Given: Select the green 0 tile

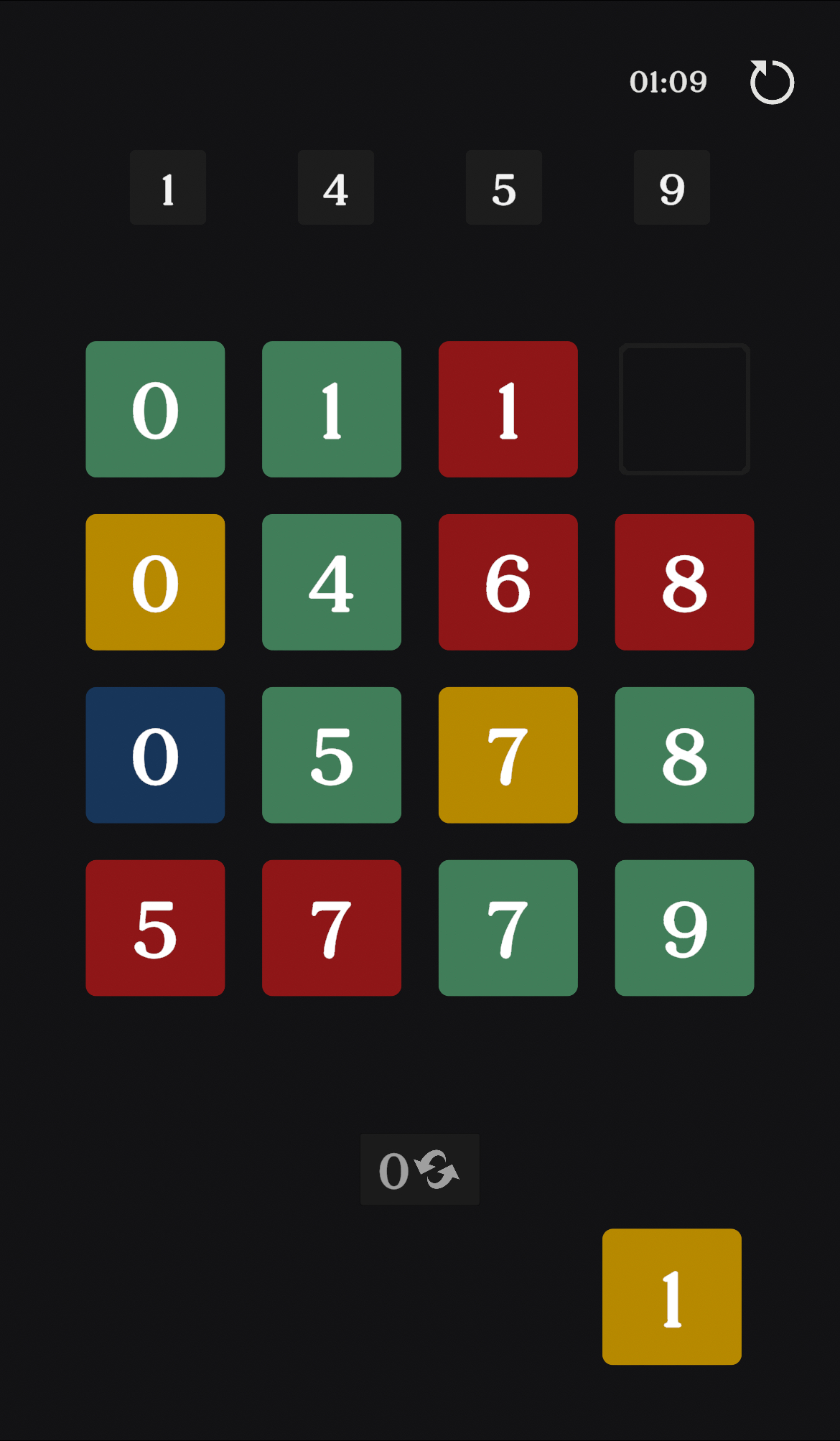Looking at the screenshot, I should tap(155, 409).
